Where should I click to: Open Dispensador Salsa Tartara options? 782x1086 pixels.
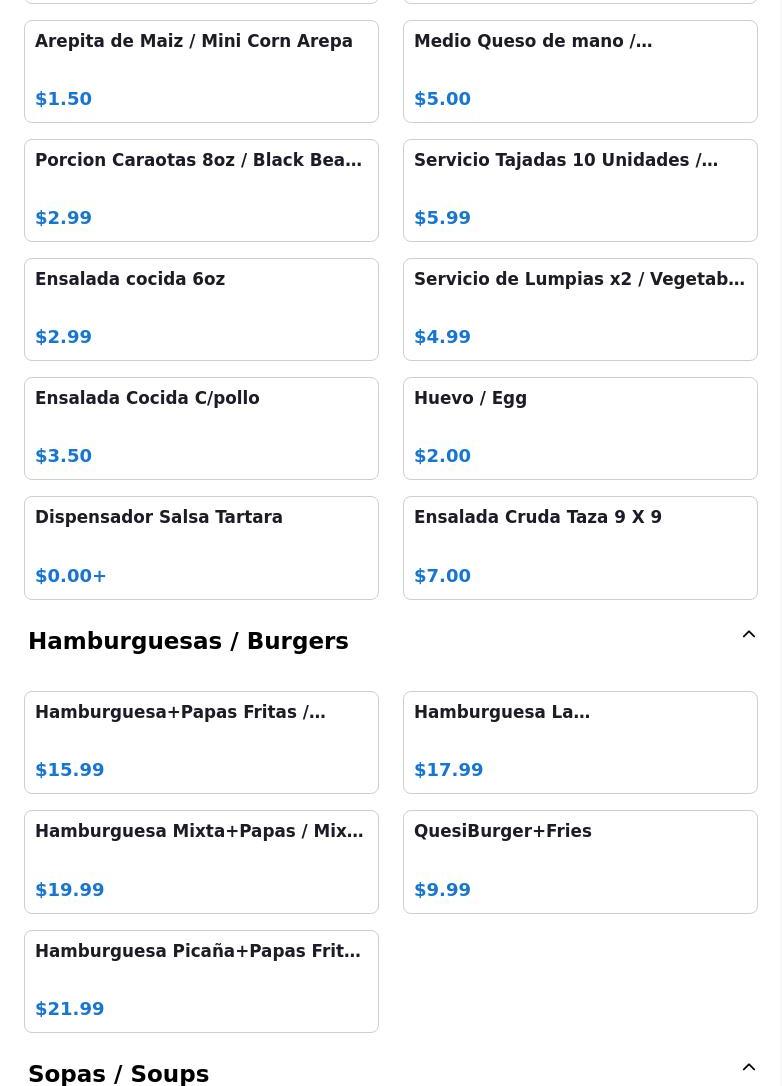click(201, 547)
